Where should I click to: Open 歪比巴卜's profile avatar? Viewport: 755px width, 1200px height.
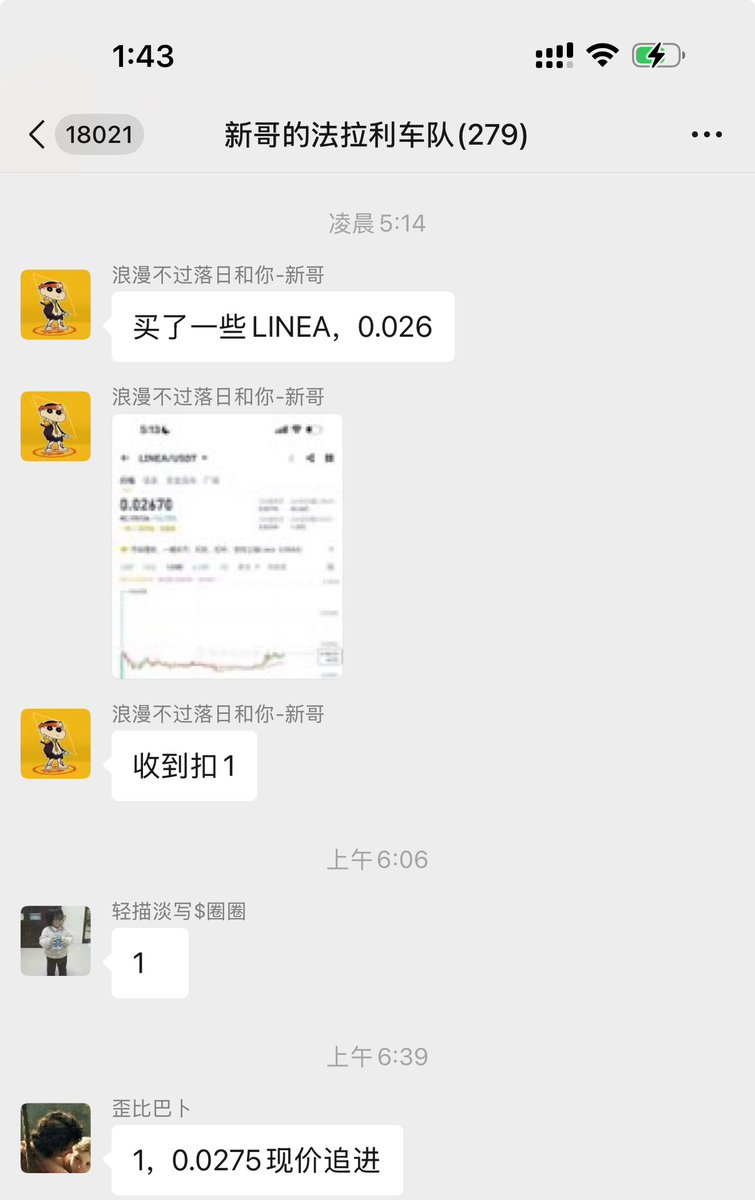(56, 1138)
